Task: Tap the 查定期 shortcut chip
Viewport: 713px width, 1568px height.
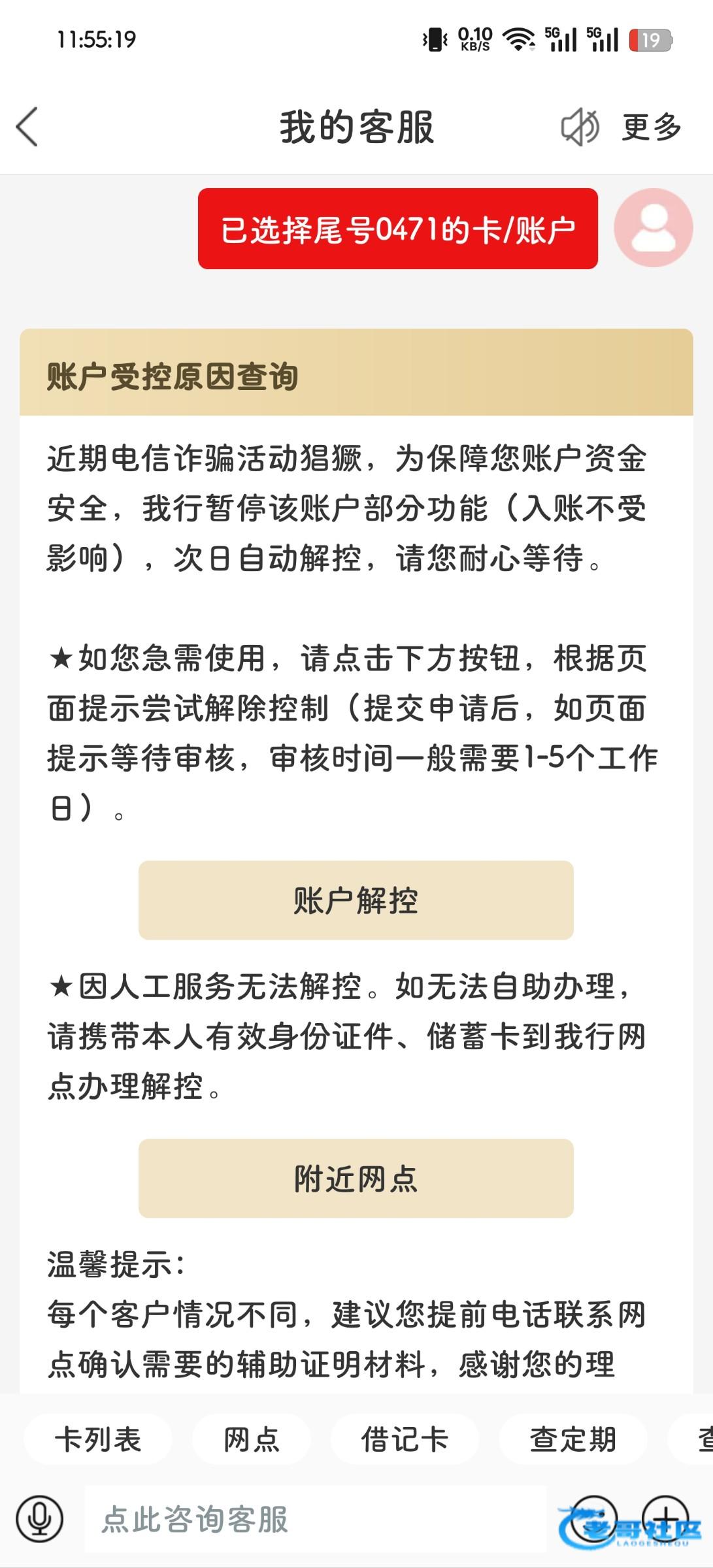Action: [x=573, y=1439]
